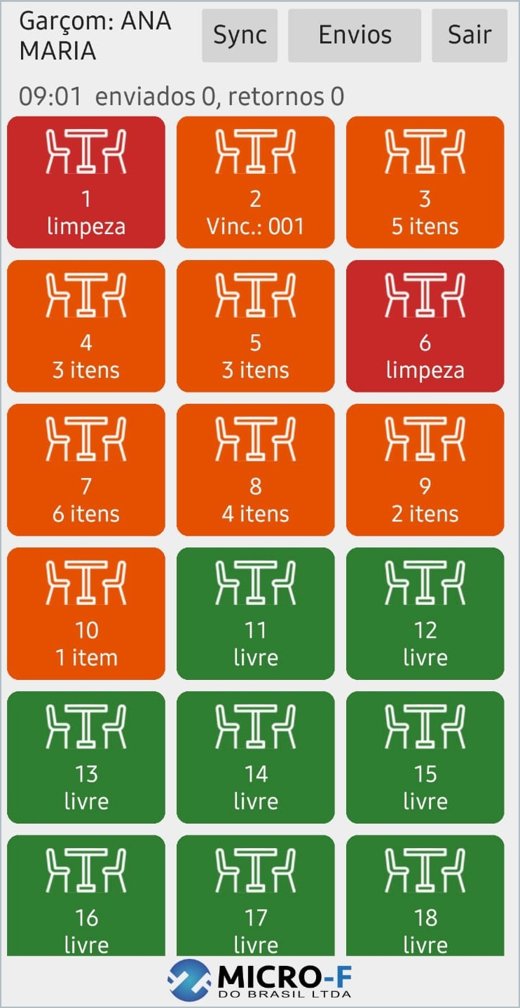Log out with the Sair button
Image resolution: width=520 pixels, height=1008 pixels.
470,35
